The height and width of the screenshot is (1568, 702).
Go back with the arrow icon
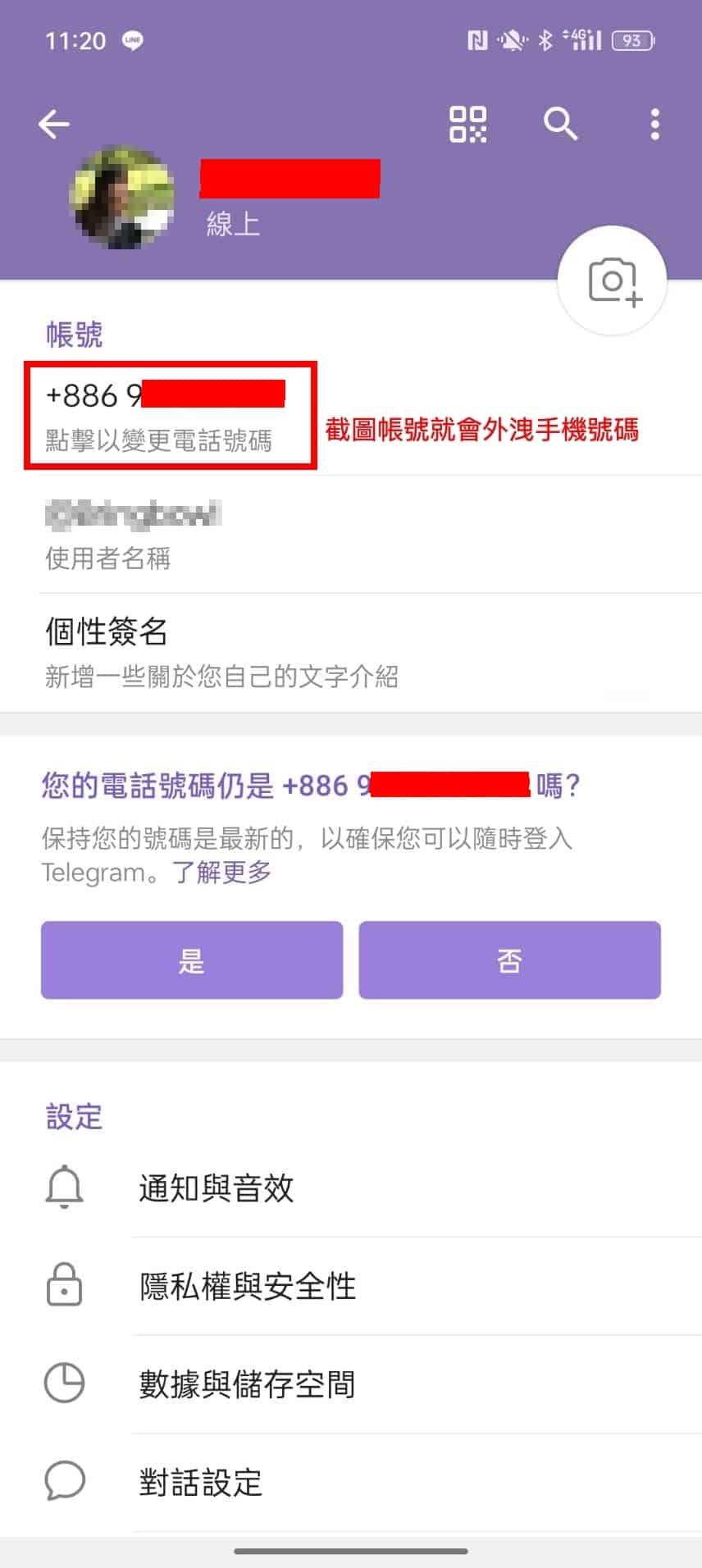click(54, 125)
